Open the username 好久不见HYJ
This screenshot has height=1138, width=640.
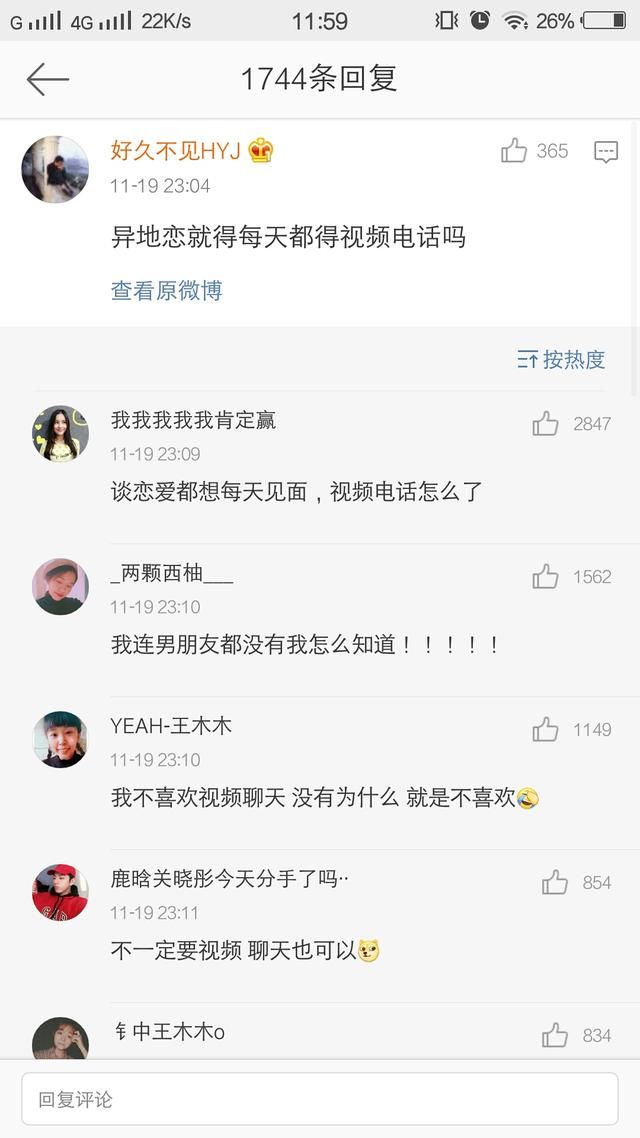coord(176,151)
